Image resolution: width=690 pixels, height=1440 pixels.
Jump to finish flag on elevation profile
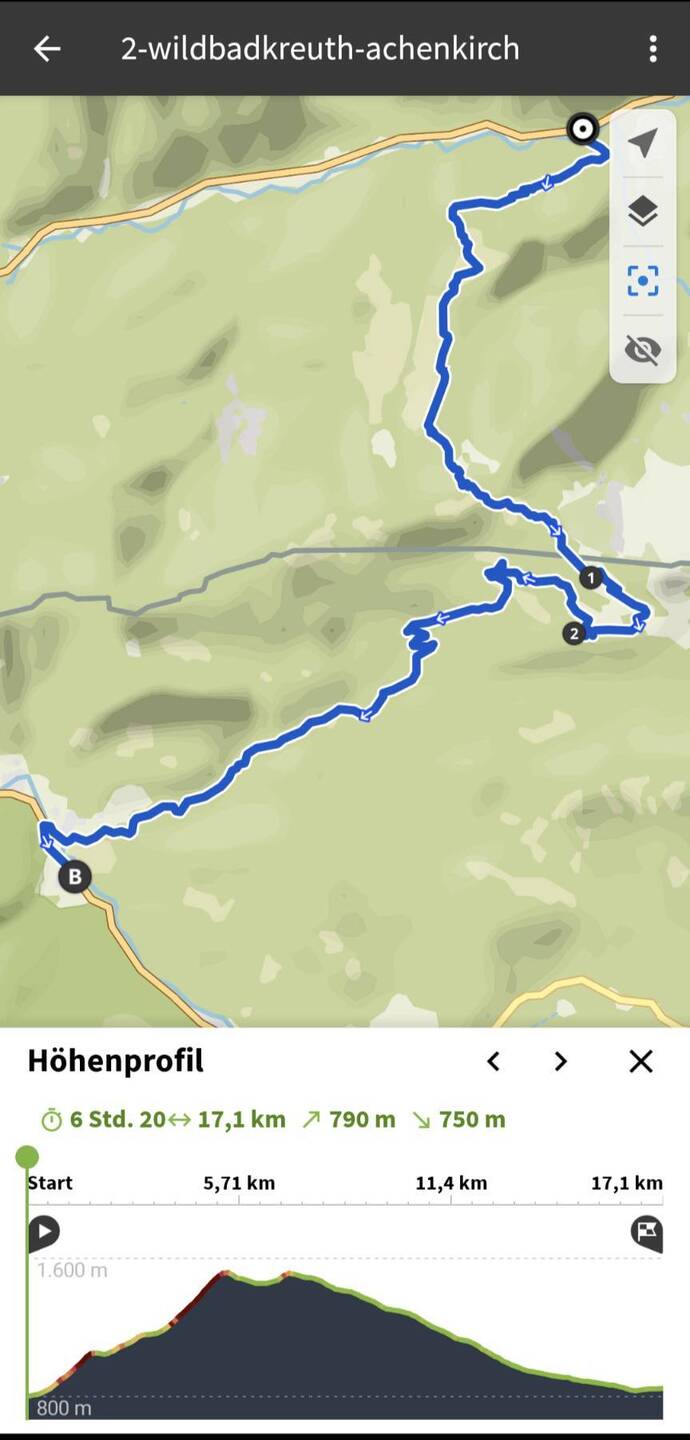tap(646, 1232)
